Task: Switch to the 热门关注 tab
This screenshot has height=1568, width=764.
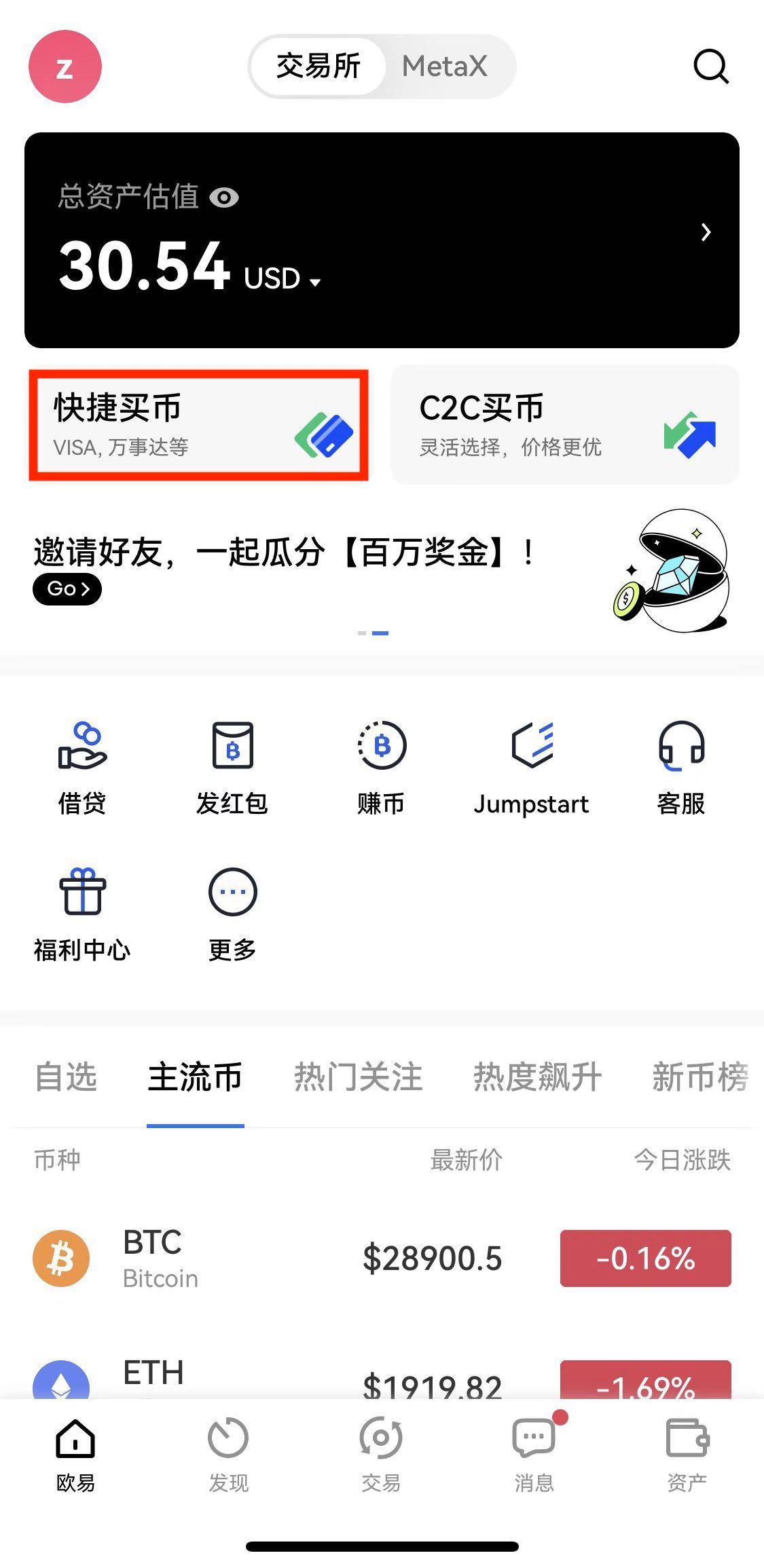Action: click(358, 1079)
